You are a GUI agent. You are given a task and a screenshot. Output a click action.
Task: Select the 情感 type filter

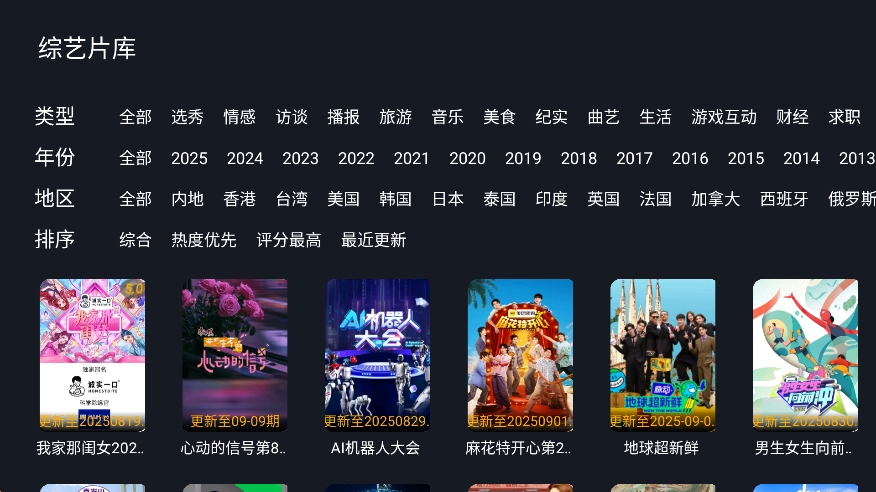pyautogui.click(x=239, y=117)
